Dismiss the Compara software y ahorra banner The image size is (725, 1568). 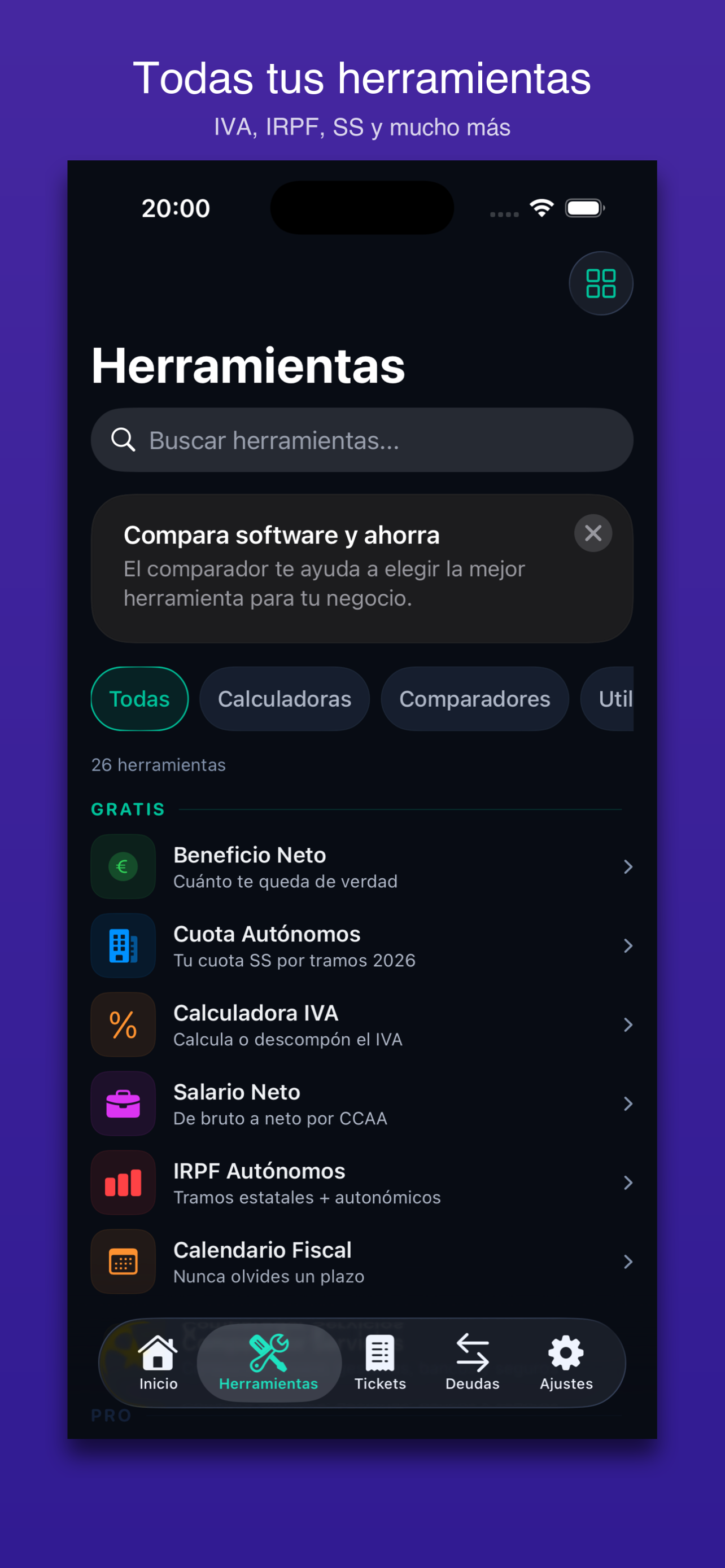(593, 533)
